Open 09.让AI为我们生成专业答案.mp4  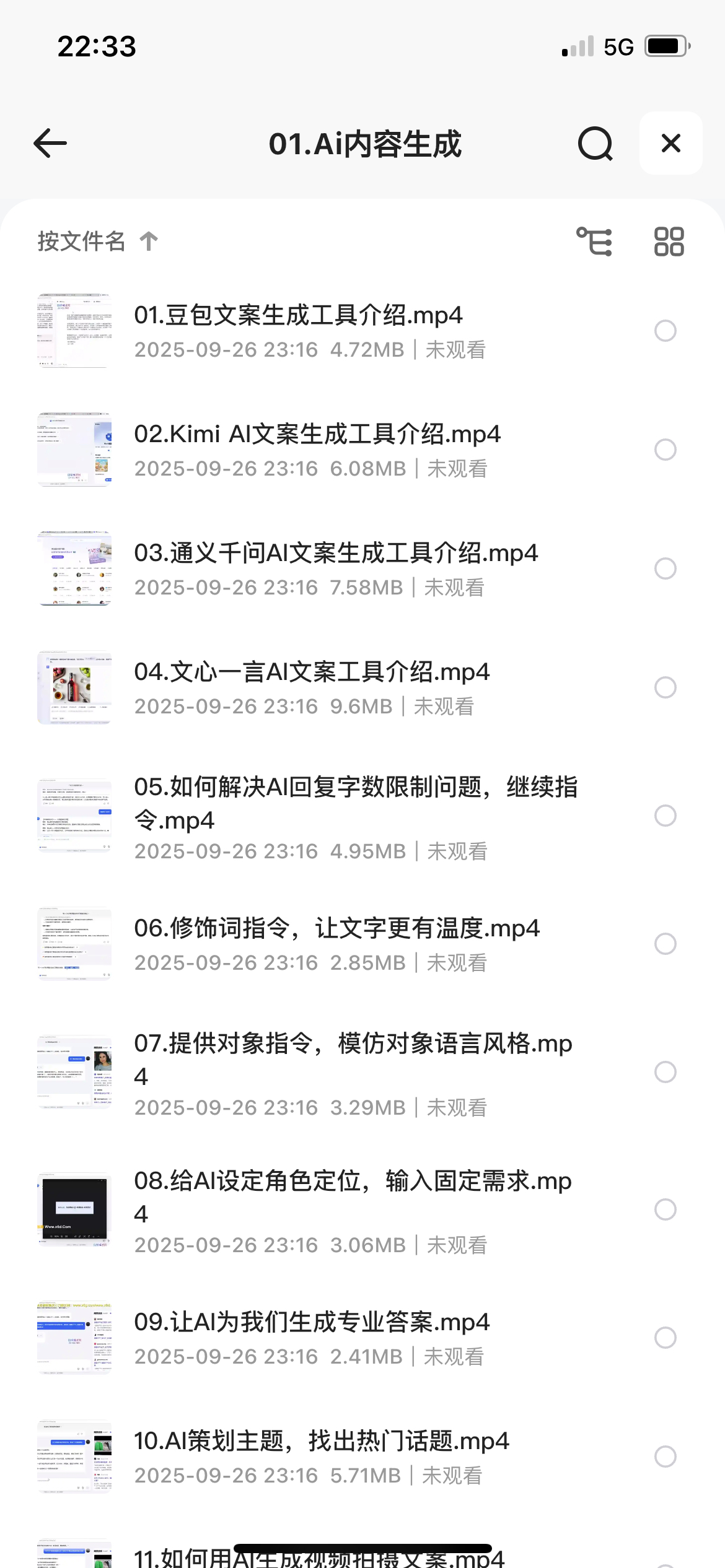tap(312, 1323)
